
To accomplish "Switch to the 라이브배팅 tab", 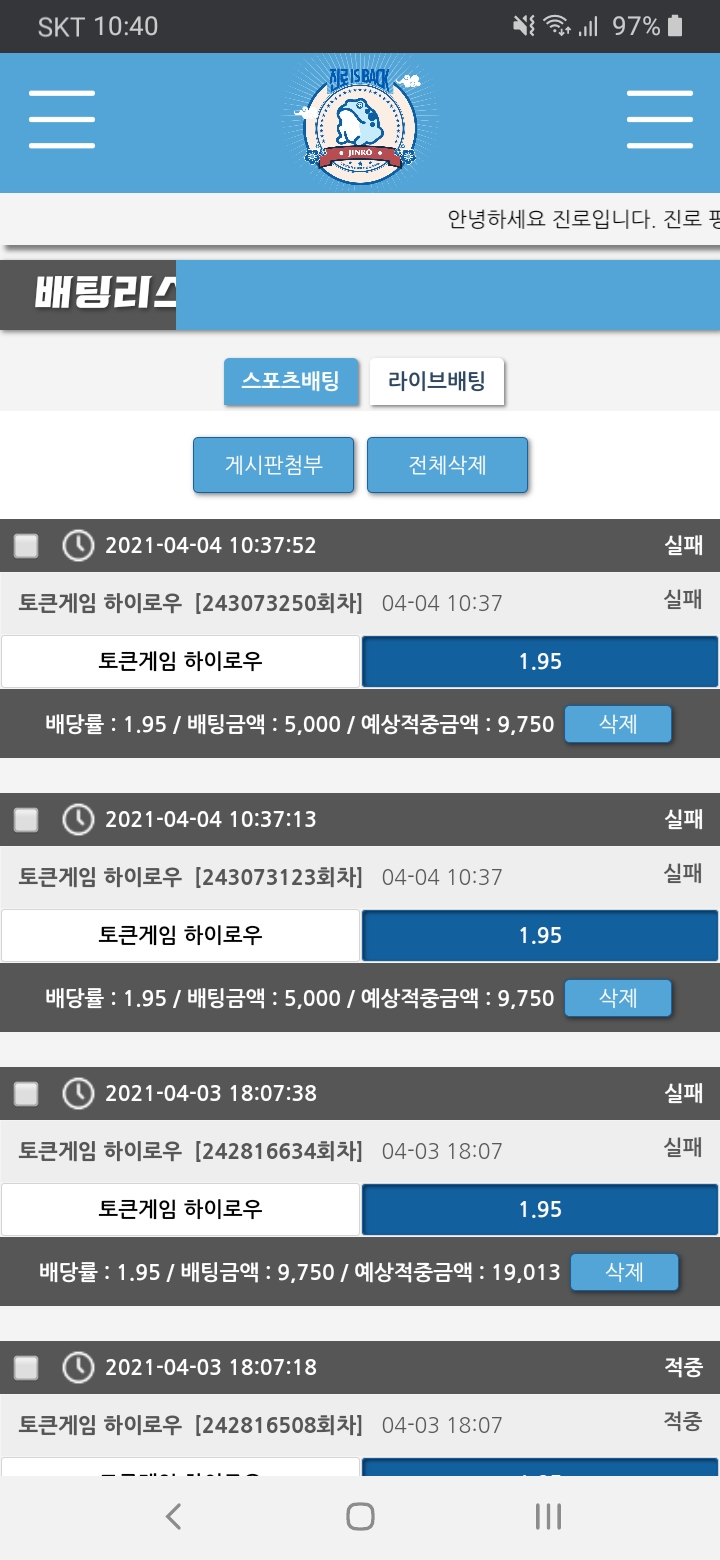I will [x=437, y=381].
